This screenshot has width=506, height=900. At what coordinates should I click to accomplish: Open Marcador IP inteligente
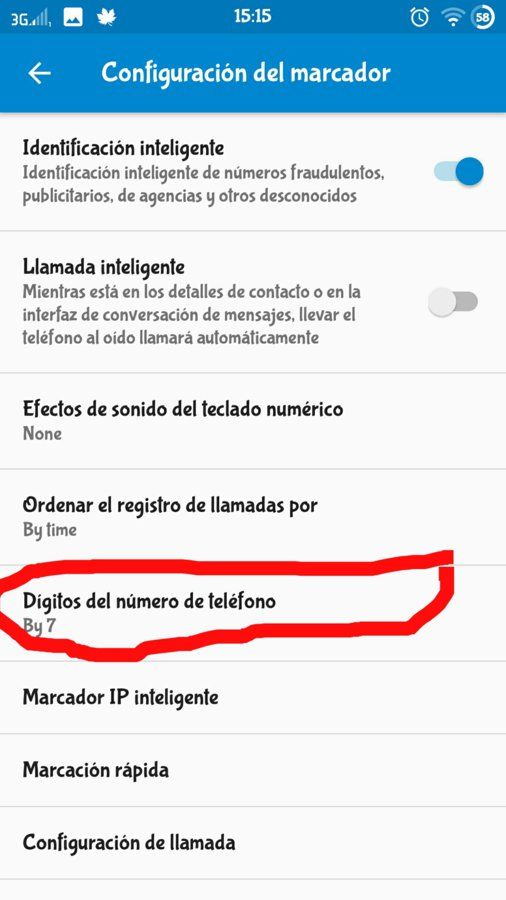253,697
